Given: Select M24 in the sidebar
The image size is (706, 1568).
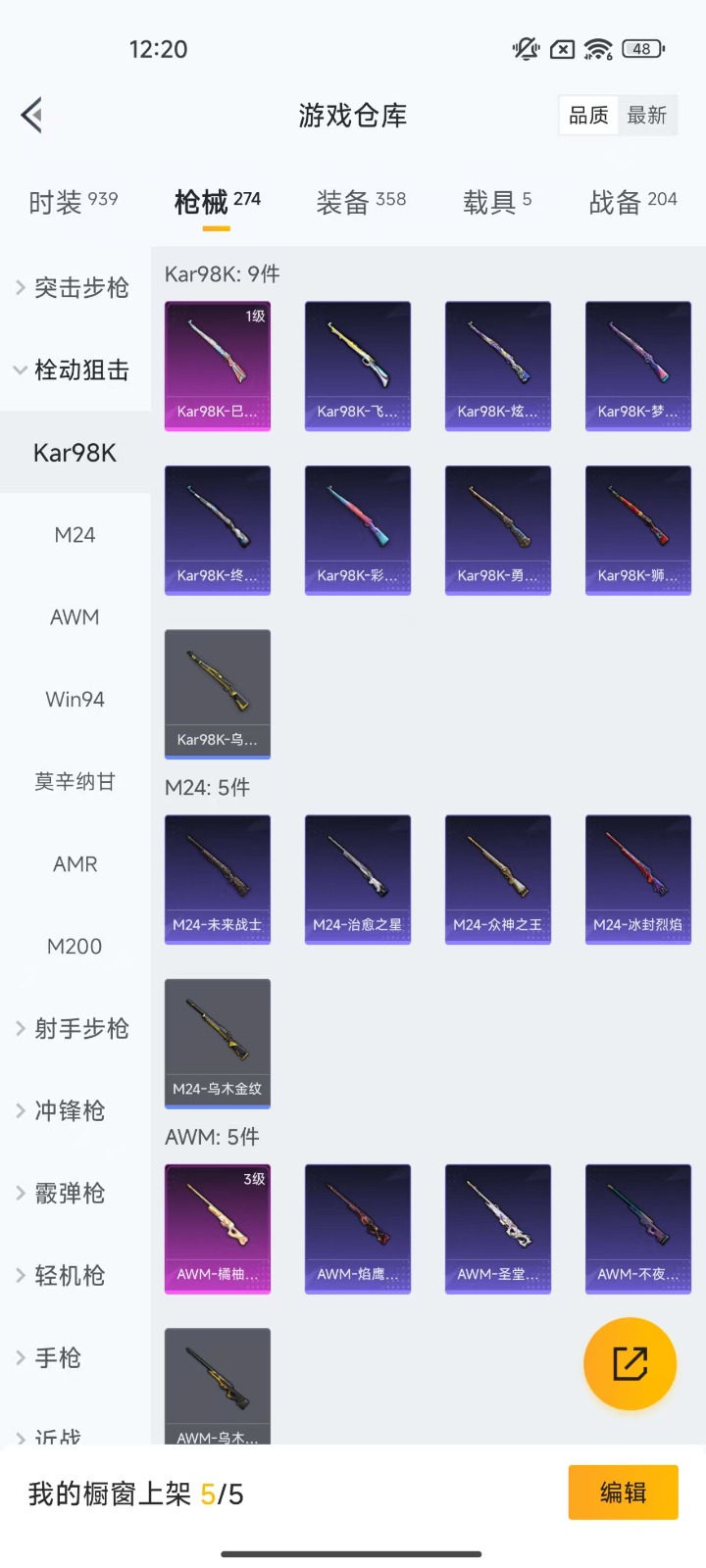Looking at the screenshot, I should click(x=75, y=535).
